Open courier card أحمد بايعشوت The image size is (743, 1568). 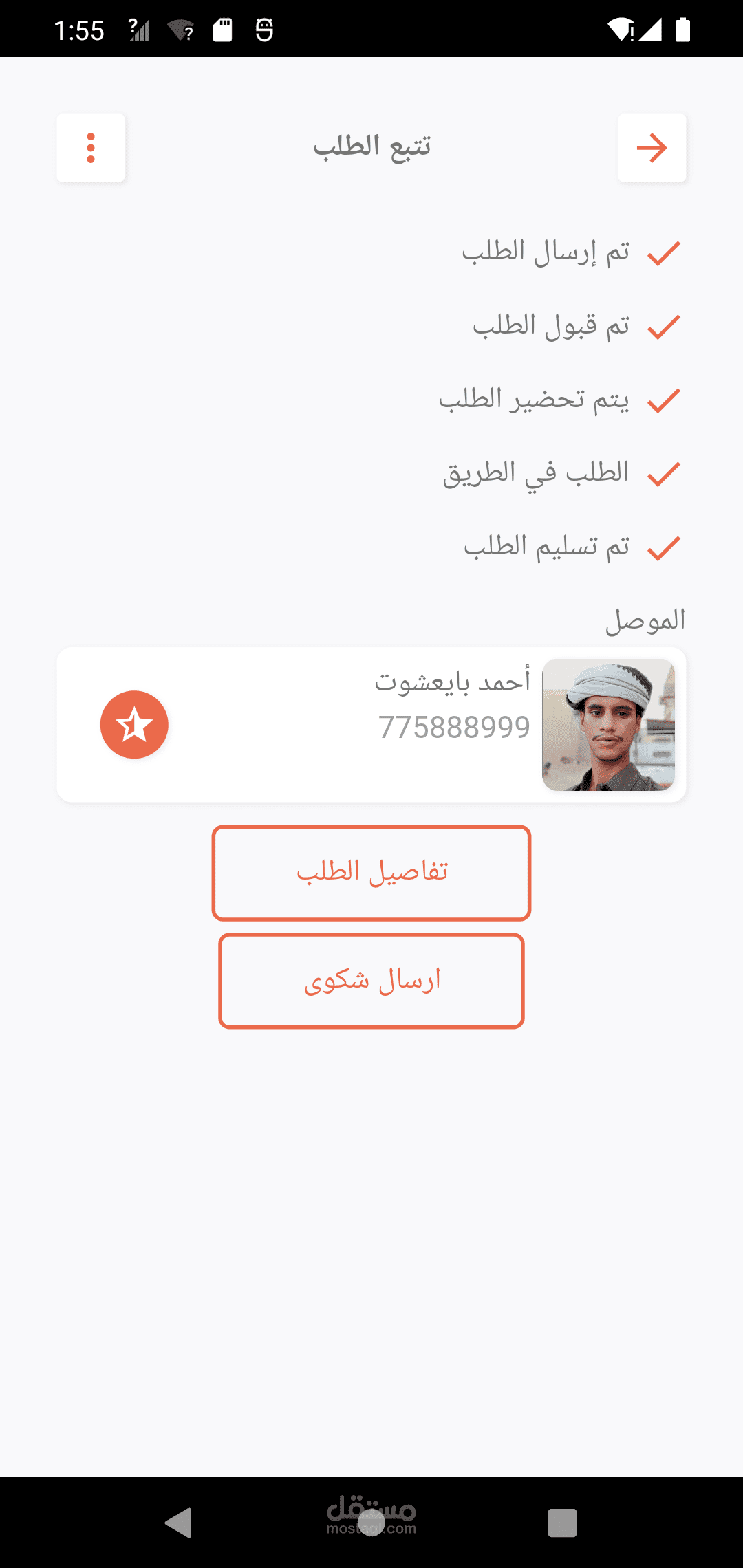(371, 725)
